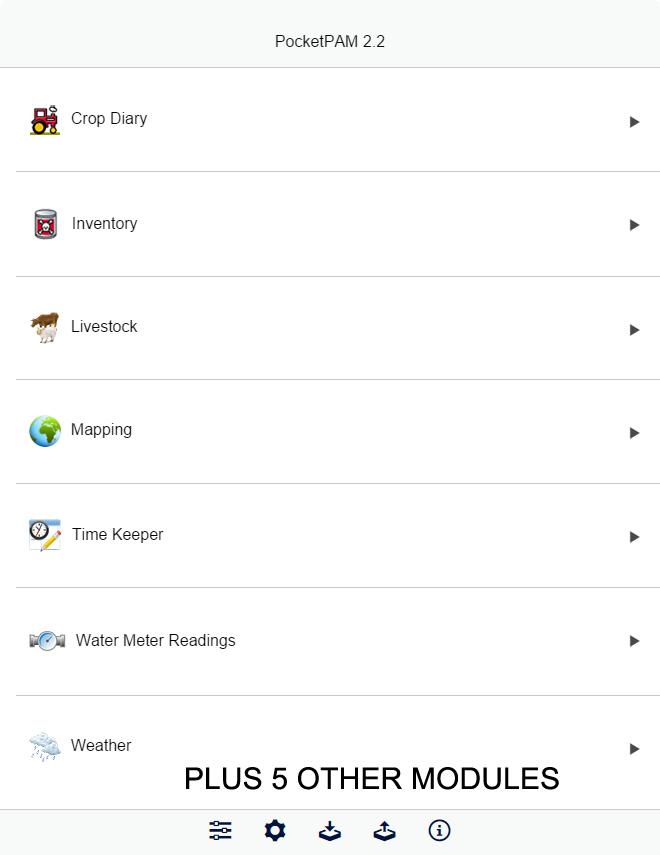The height and width of the screenshot is (855, 660).
Task: Open the Time Keeper module
Action: click(117, 535)
